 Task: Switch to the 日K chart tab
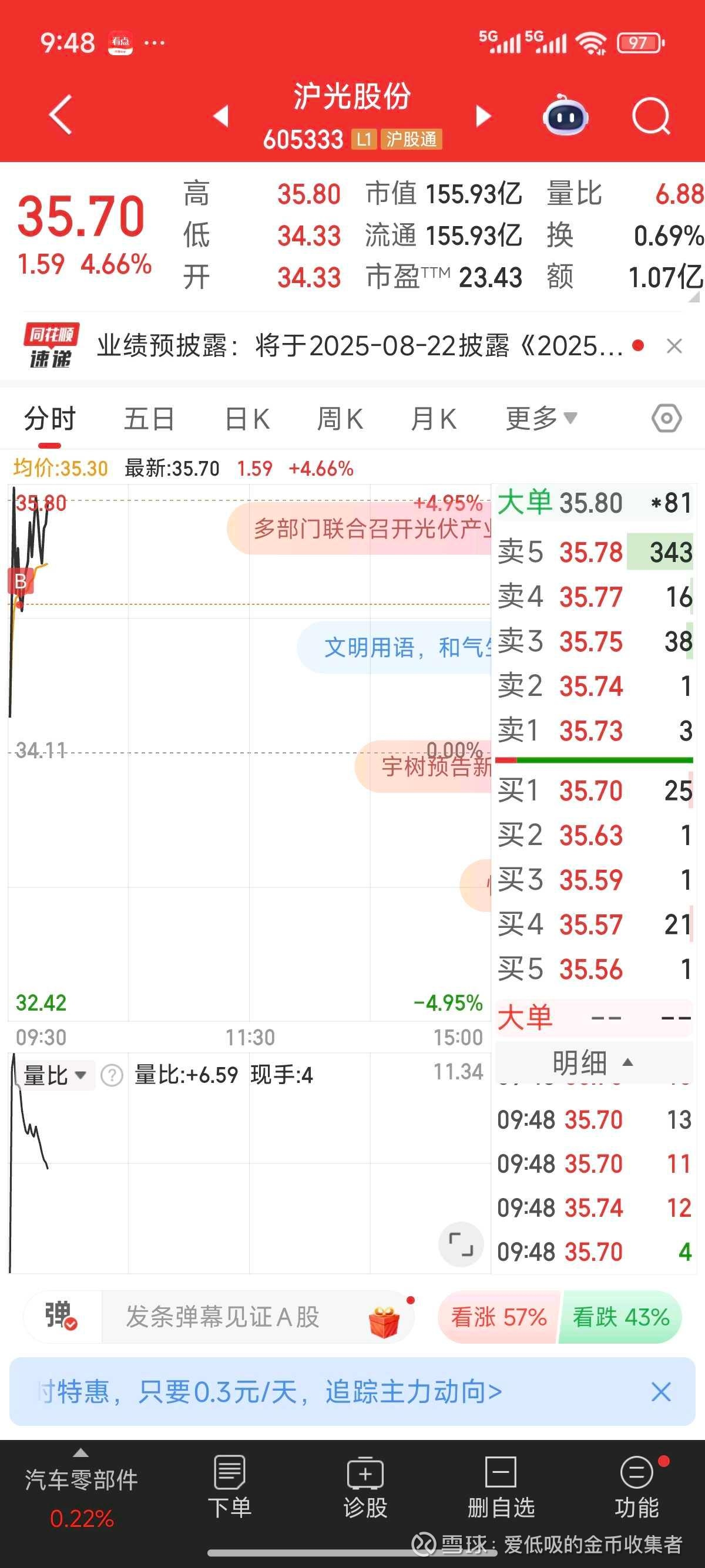pos(247,419)
